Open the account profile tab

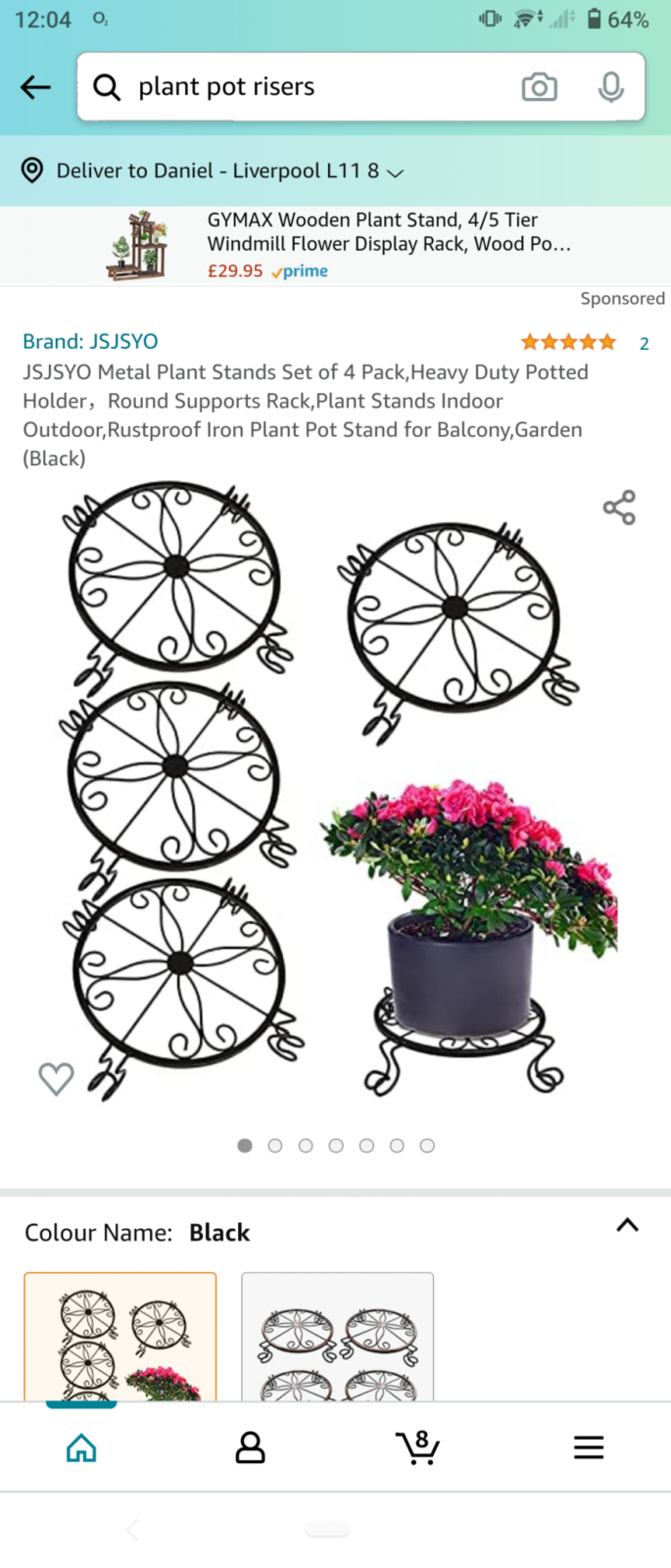[250, 1446]
